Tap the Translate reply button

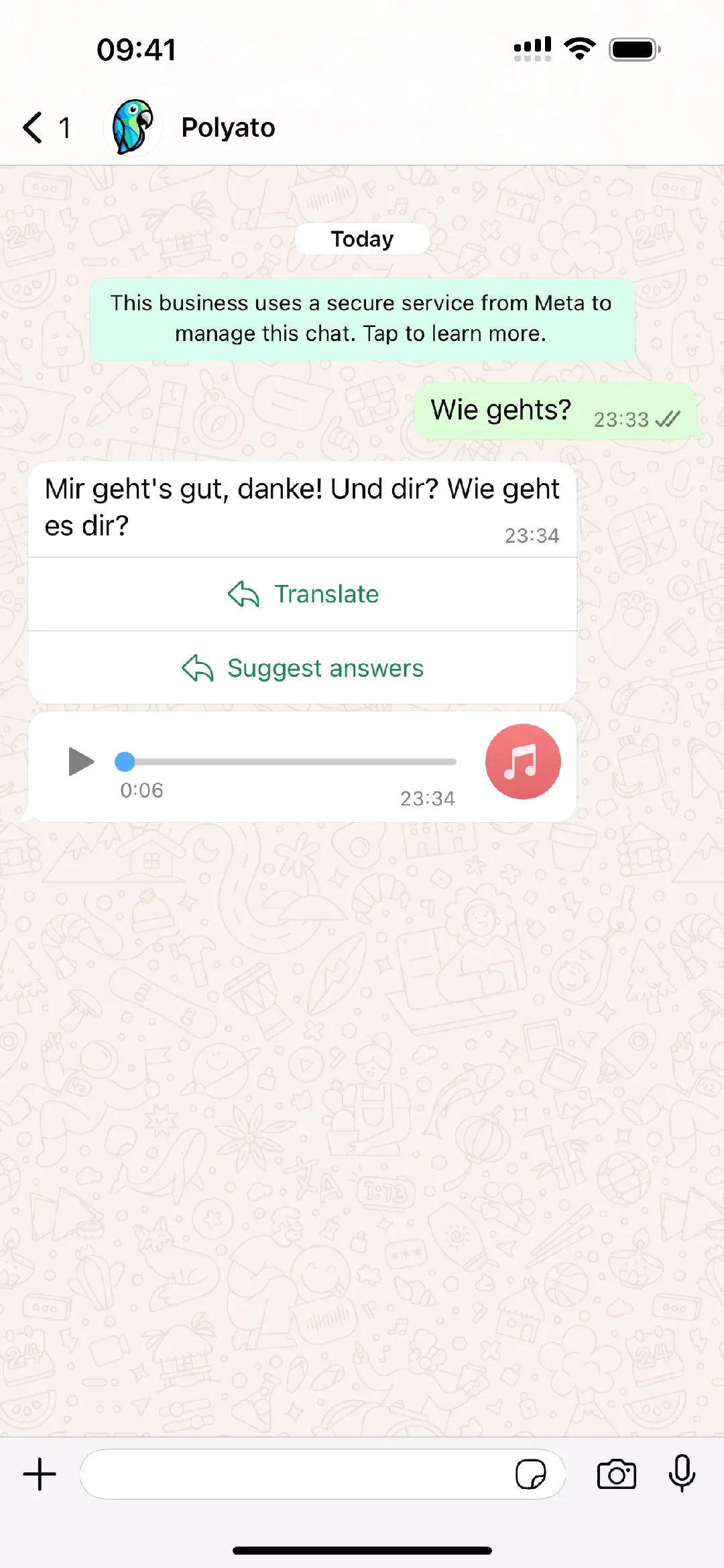[x=303, y=594]
